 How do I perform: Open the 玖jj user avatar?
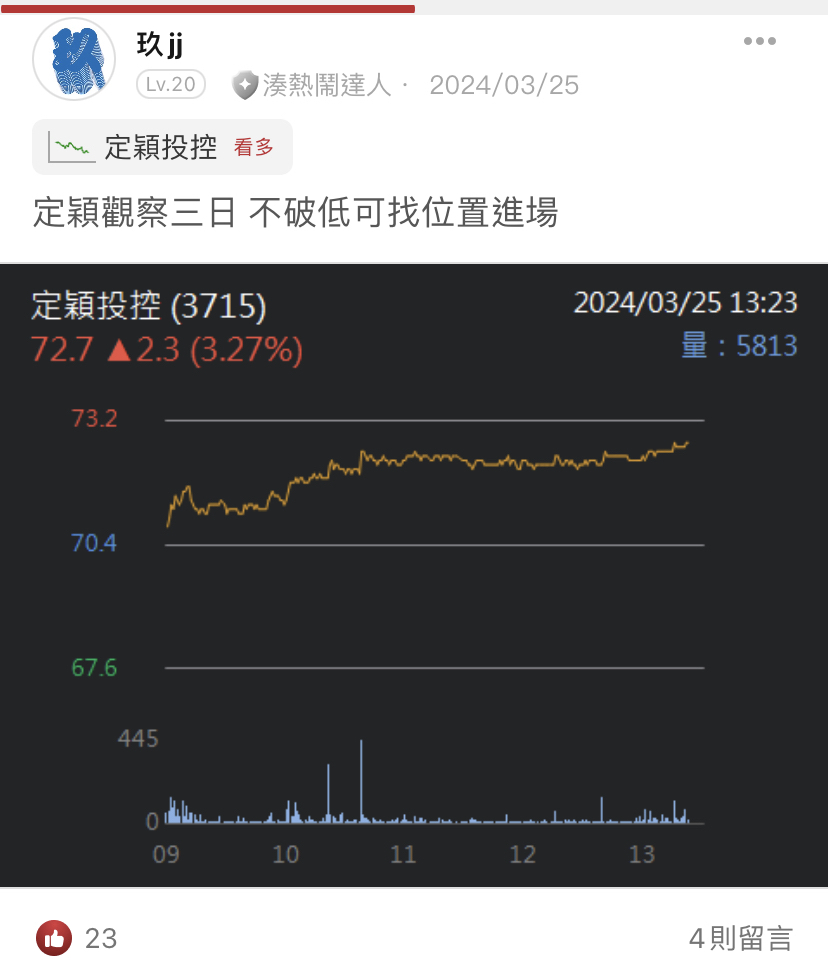click(73, 60)
